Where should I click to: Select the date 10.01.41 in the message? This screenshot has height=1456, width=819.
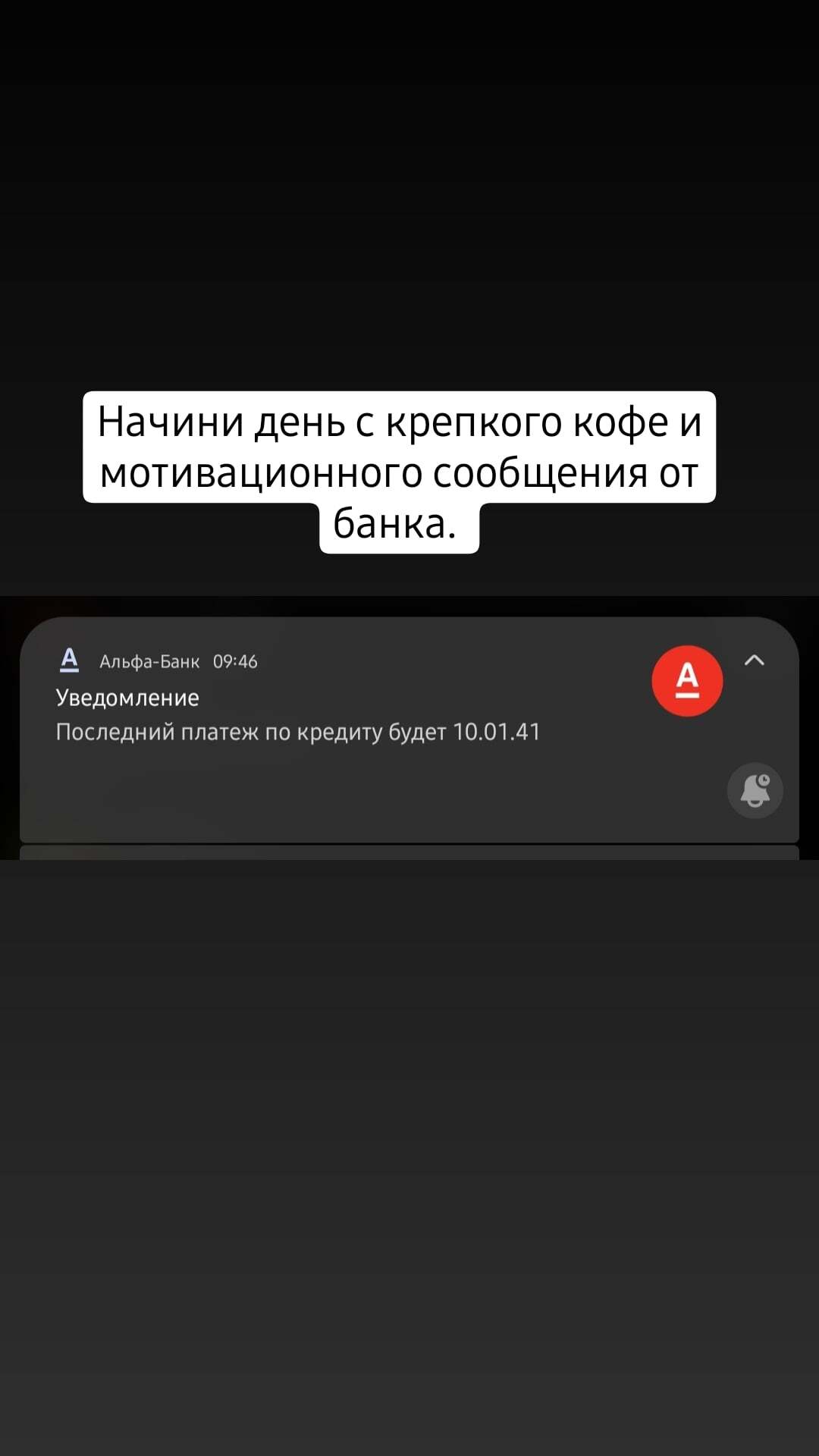click(x=500, y=733)
